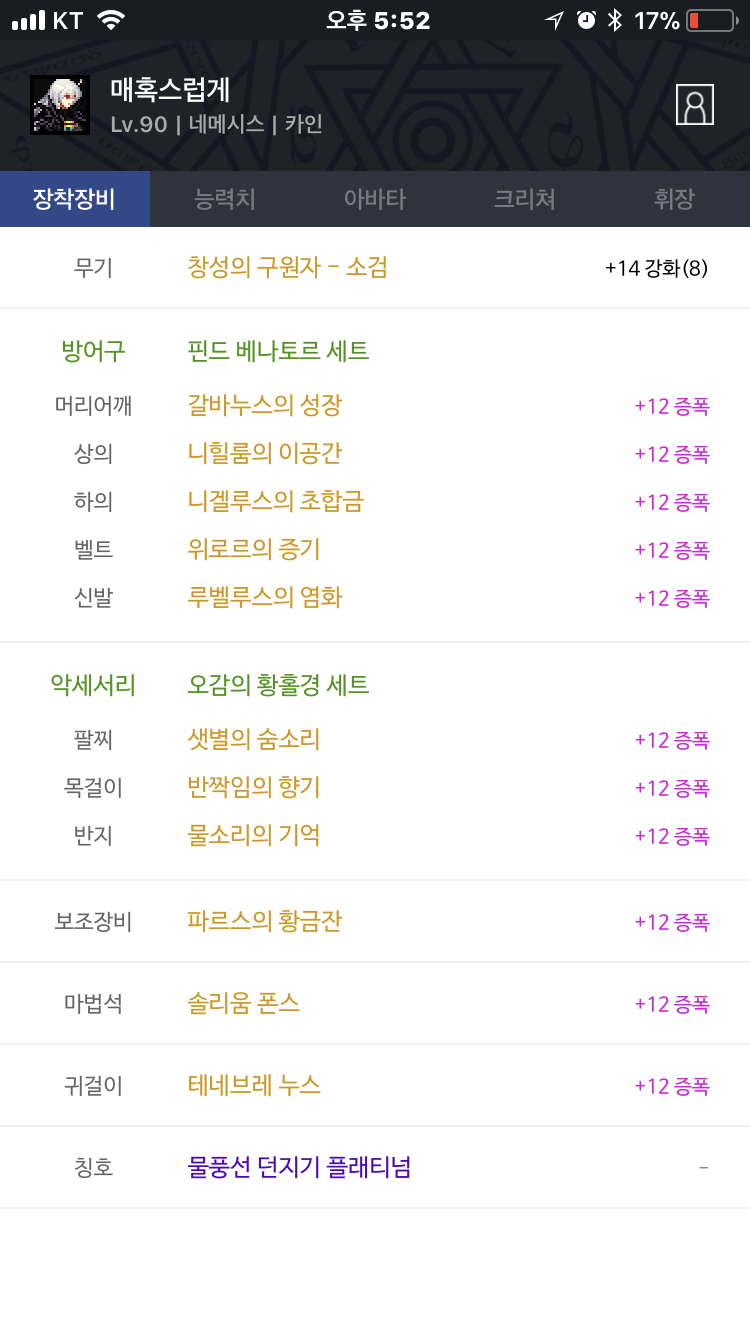Image resolution: width=750 pixels, height=1334 pixels.
Task: Open the 오감의 황홀경 세트 accessory set
Action: [x=278, y=685]
